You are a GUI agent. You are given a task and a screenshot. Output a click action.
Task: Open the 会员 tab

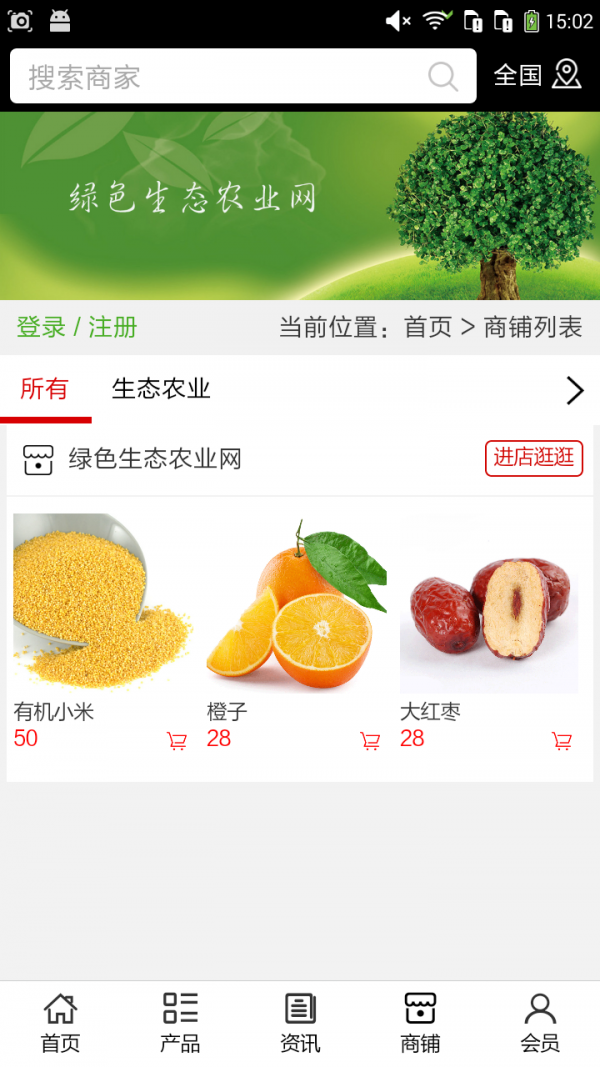(x=540, y=1023)
